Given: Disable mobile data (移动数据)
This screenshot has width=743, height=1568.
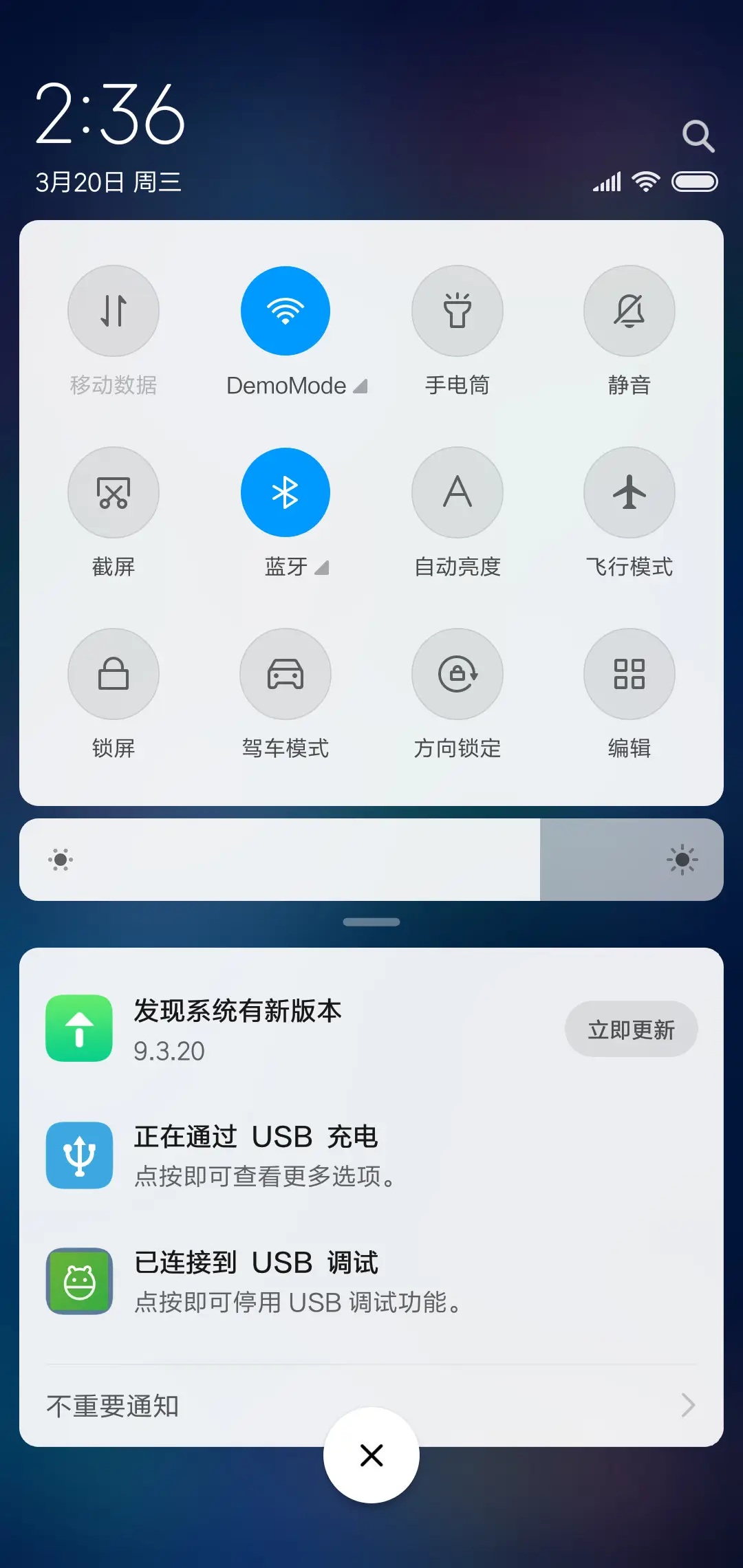Looking at the screenshot, I should tap(114, 311).
